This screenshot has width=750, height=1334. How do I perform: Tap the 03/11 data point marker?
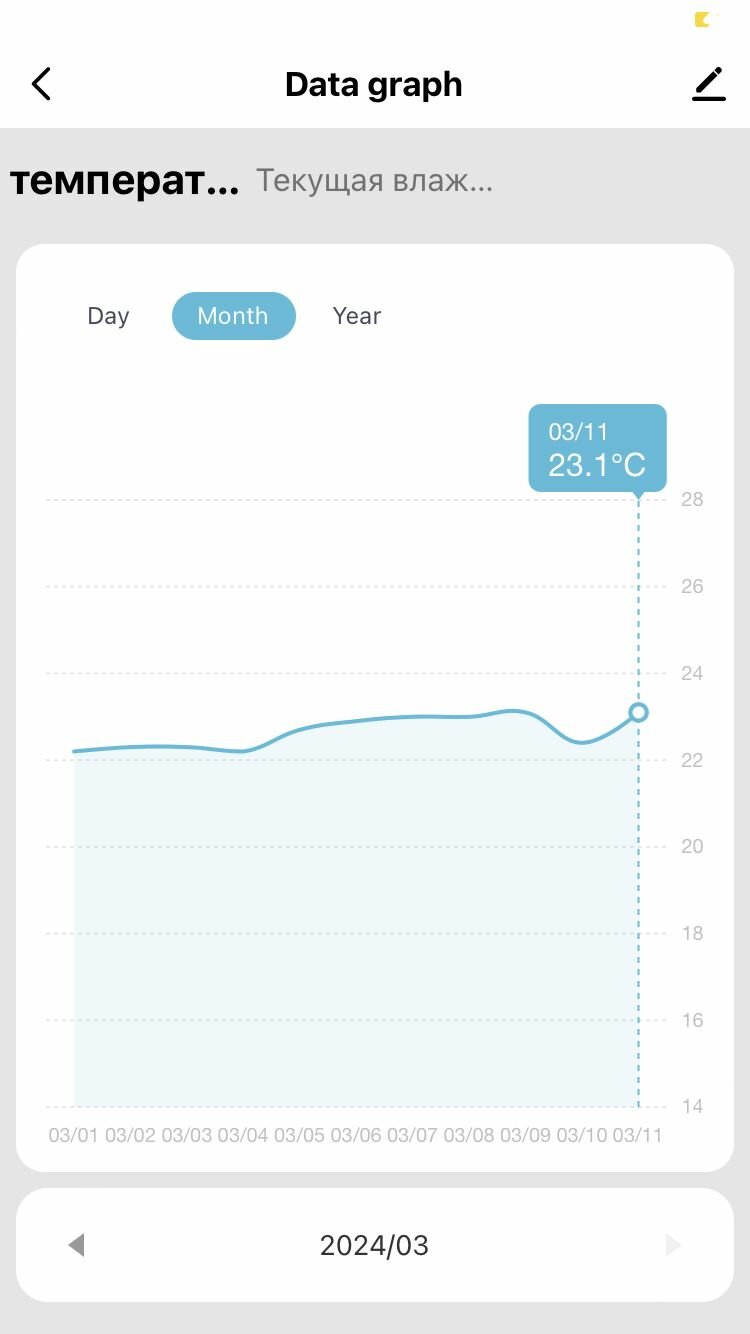point(638,712)
